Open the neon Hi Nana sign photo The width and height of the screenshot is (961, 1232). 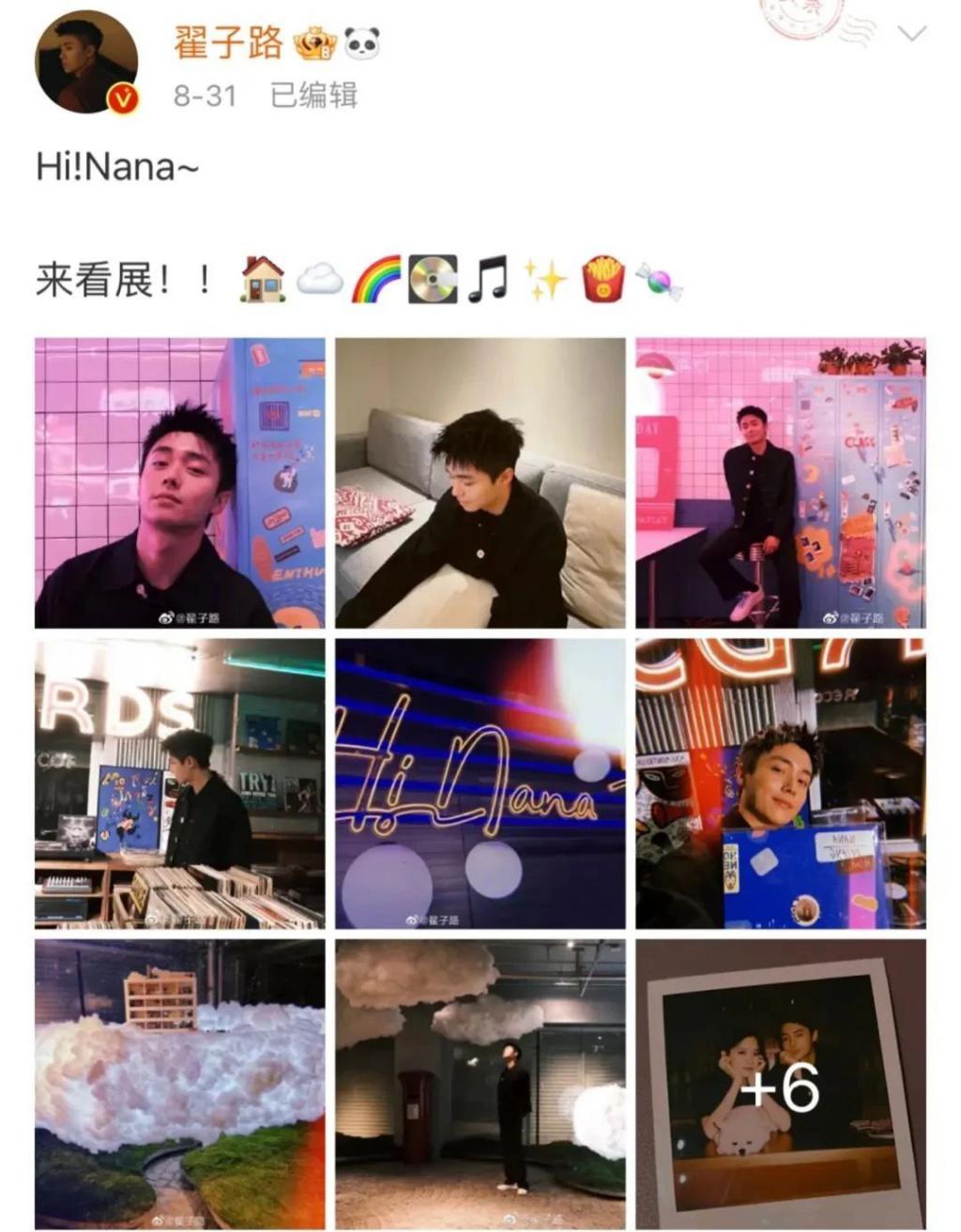tap(480, 784)
